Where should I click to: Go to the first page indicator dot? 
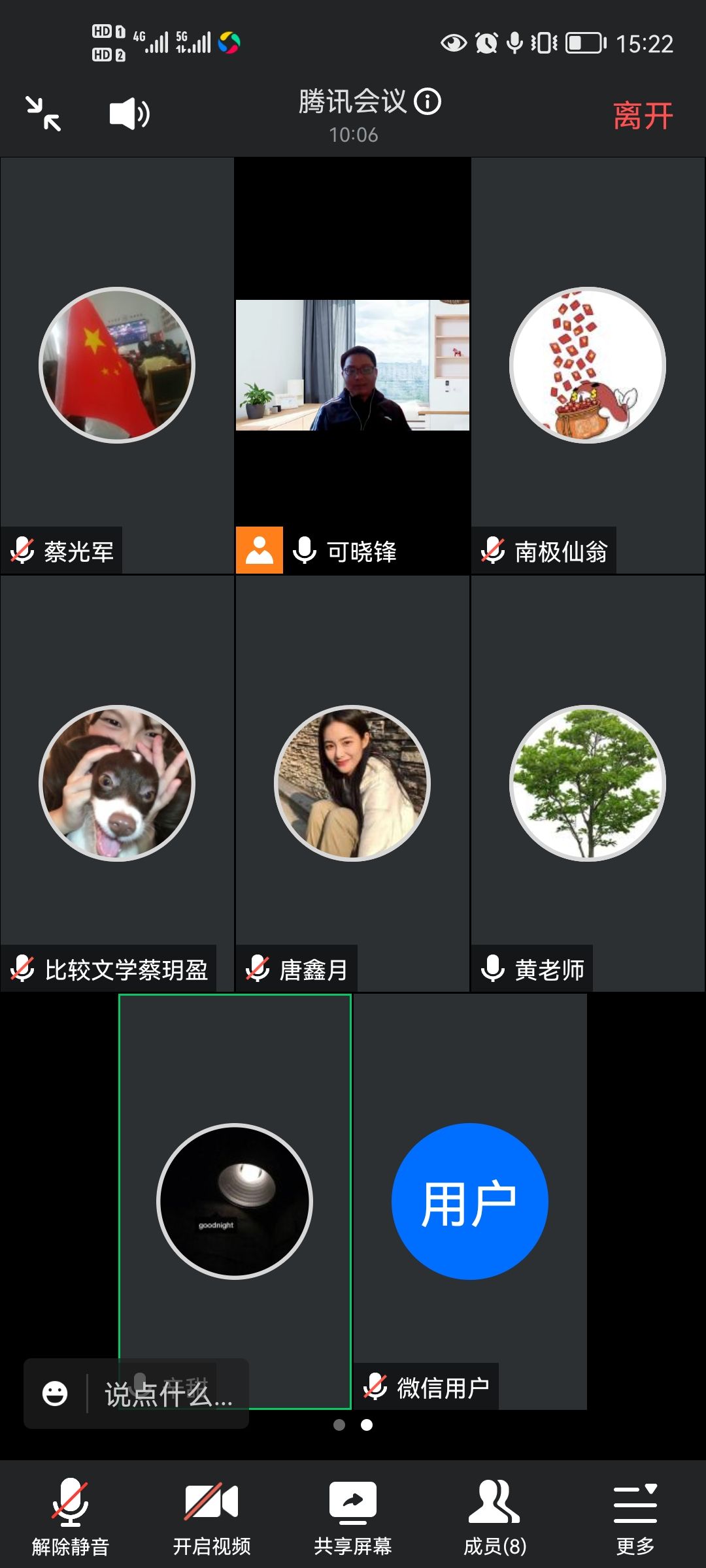(339, 1425)
